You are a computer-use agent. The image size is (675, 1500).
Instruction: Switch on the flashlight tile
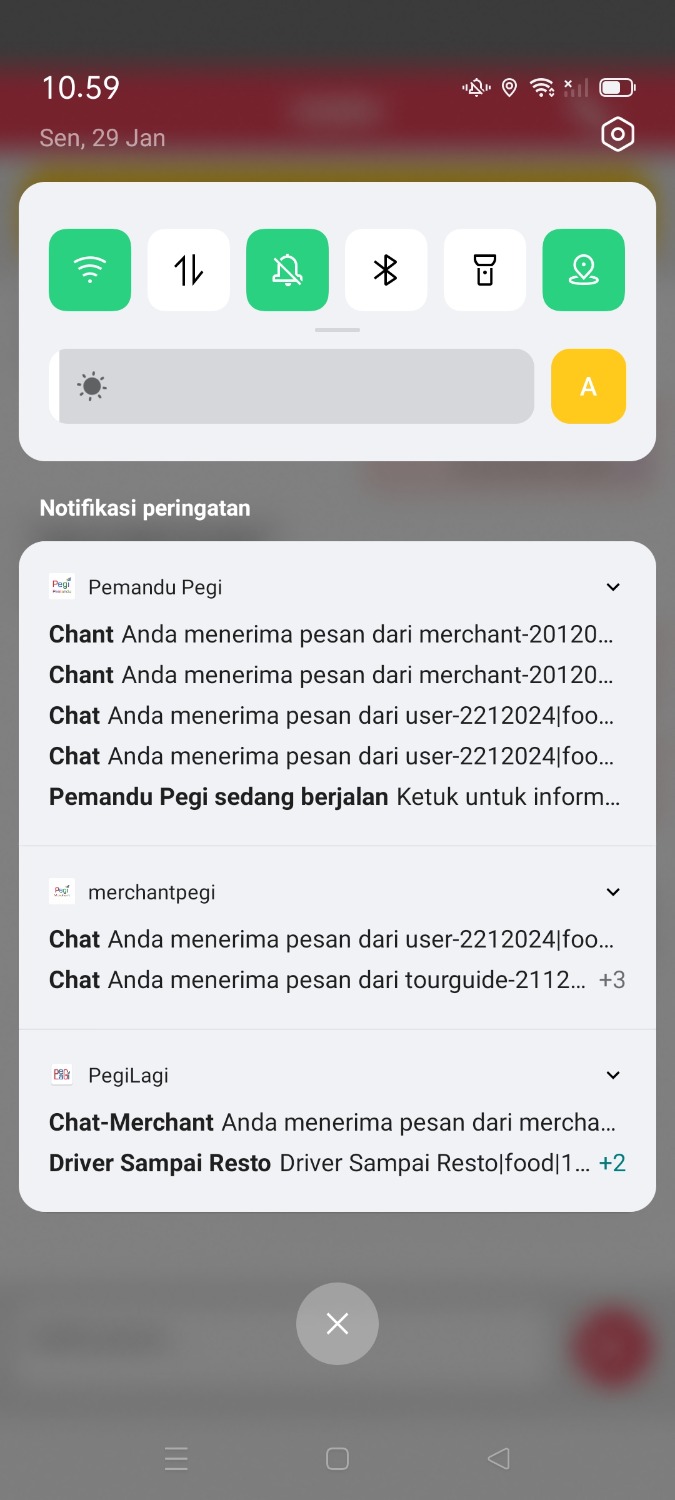(x=485, y=270)
